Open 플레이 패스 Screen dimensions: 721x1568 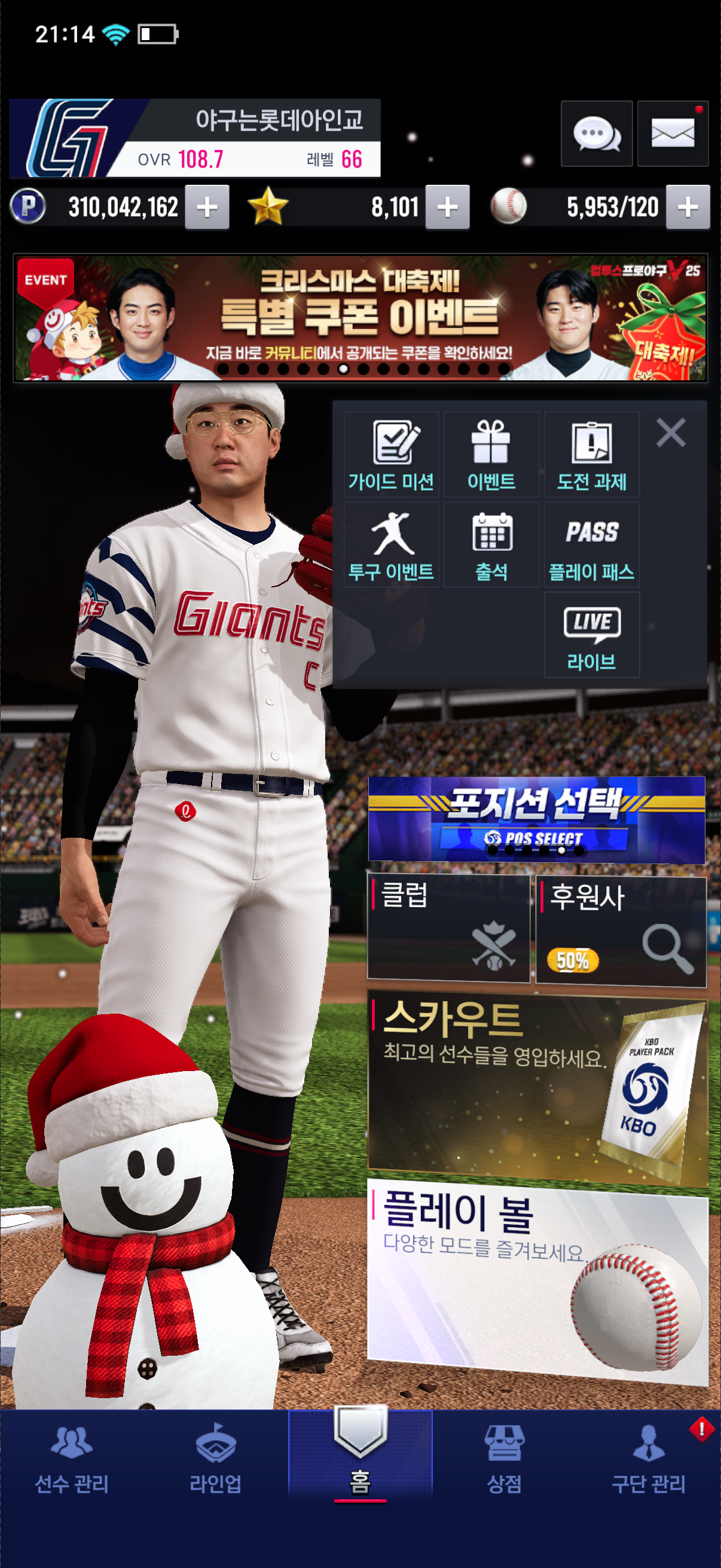point(591,545)
